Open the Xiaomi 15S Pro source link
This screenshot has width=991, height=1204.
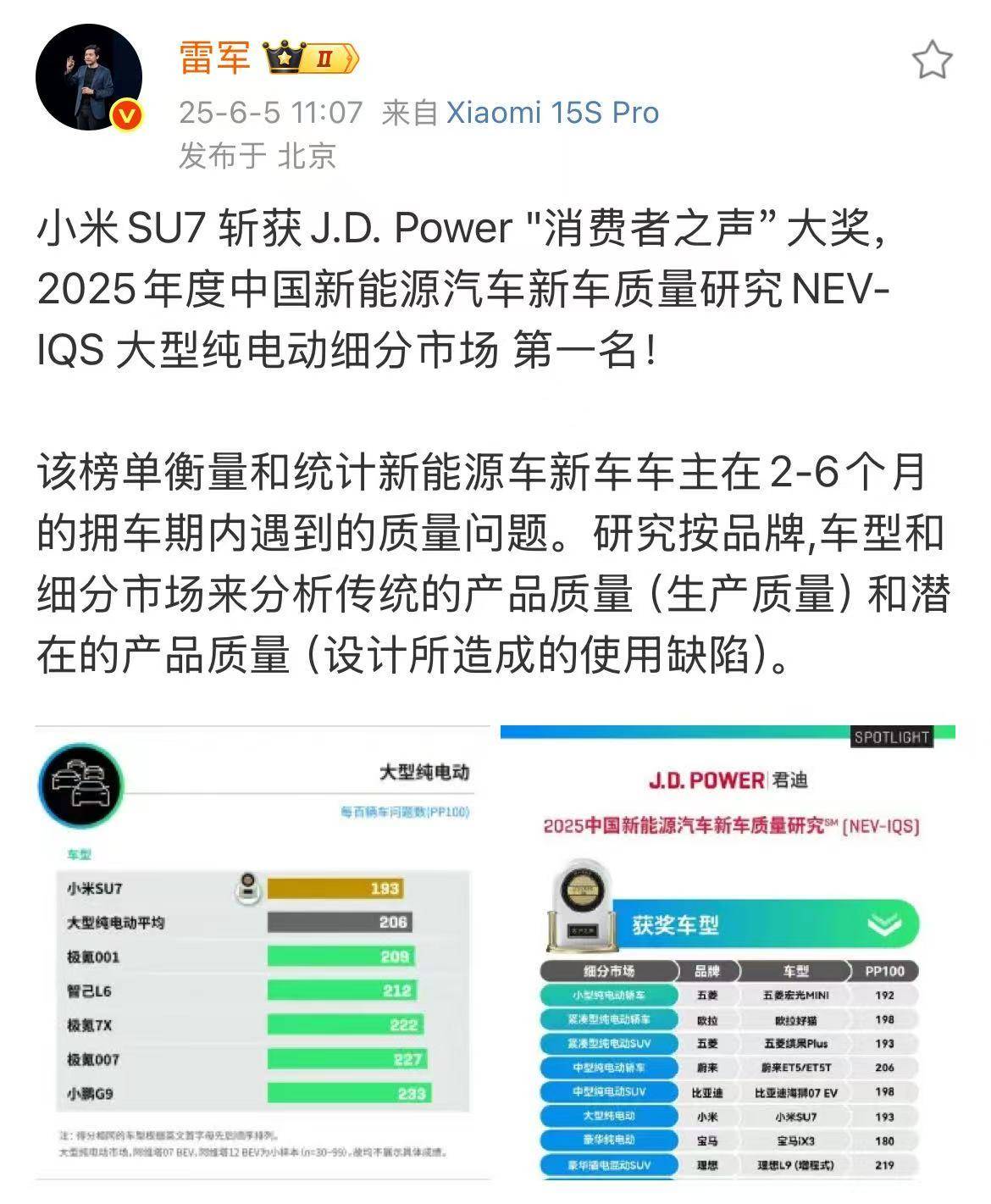click(x=552, y=113)
